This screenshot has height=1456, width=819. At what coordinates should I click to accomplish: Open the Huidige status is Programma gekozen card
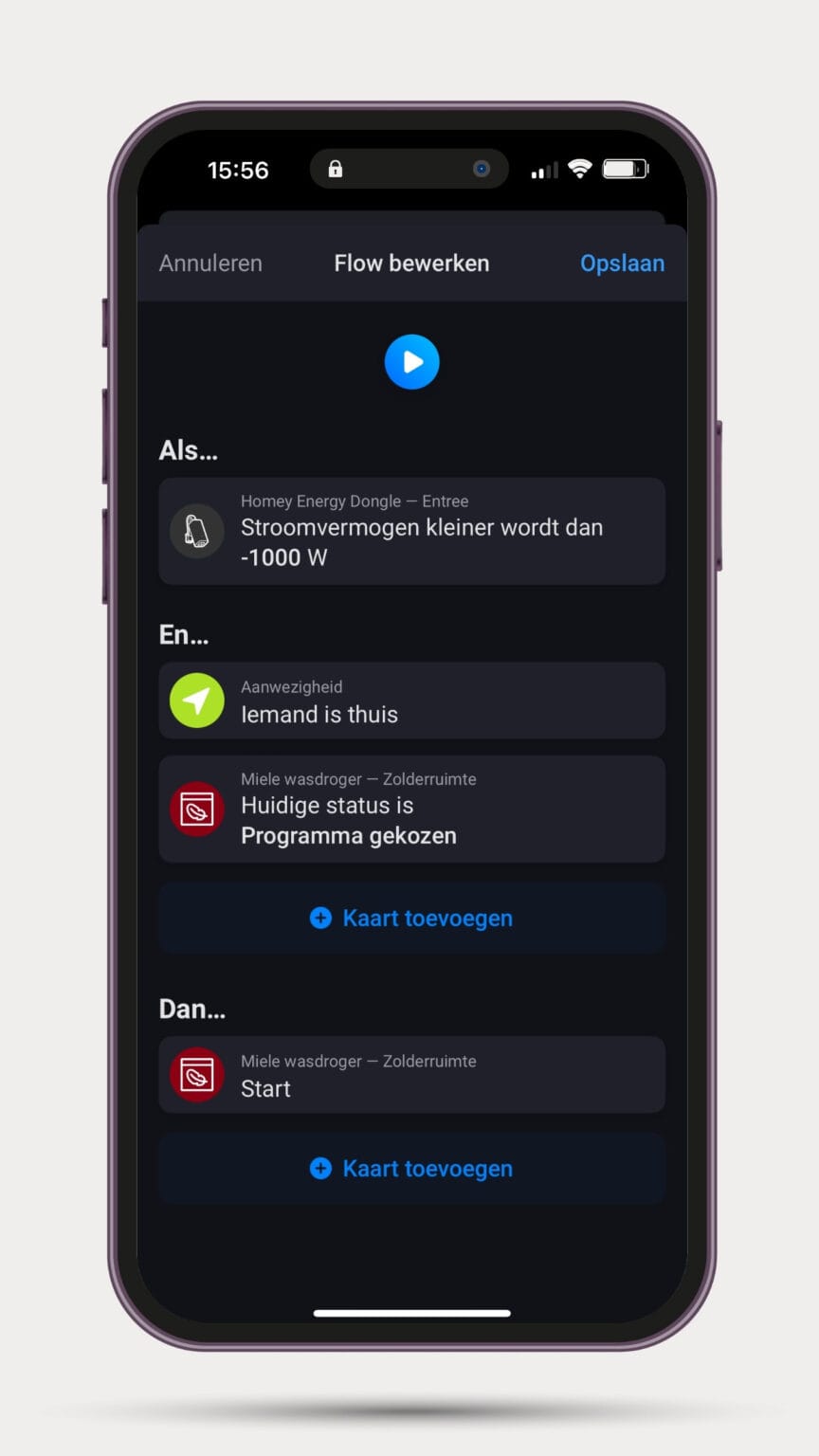point(411,809)
